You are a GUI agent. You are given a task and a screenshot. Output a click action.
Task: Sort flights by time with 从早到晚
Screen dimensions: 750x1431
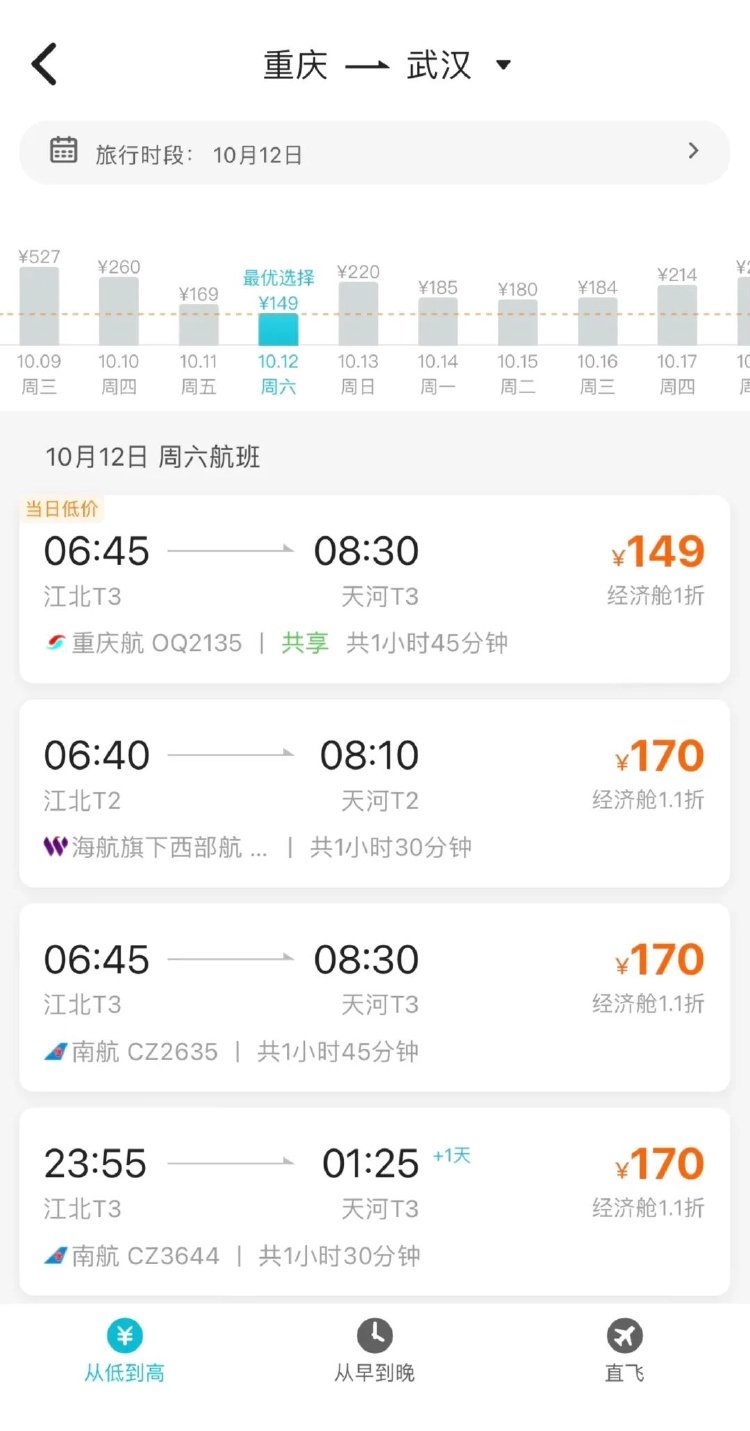374,1350
